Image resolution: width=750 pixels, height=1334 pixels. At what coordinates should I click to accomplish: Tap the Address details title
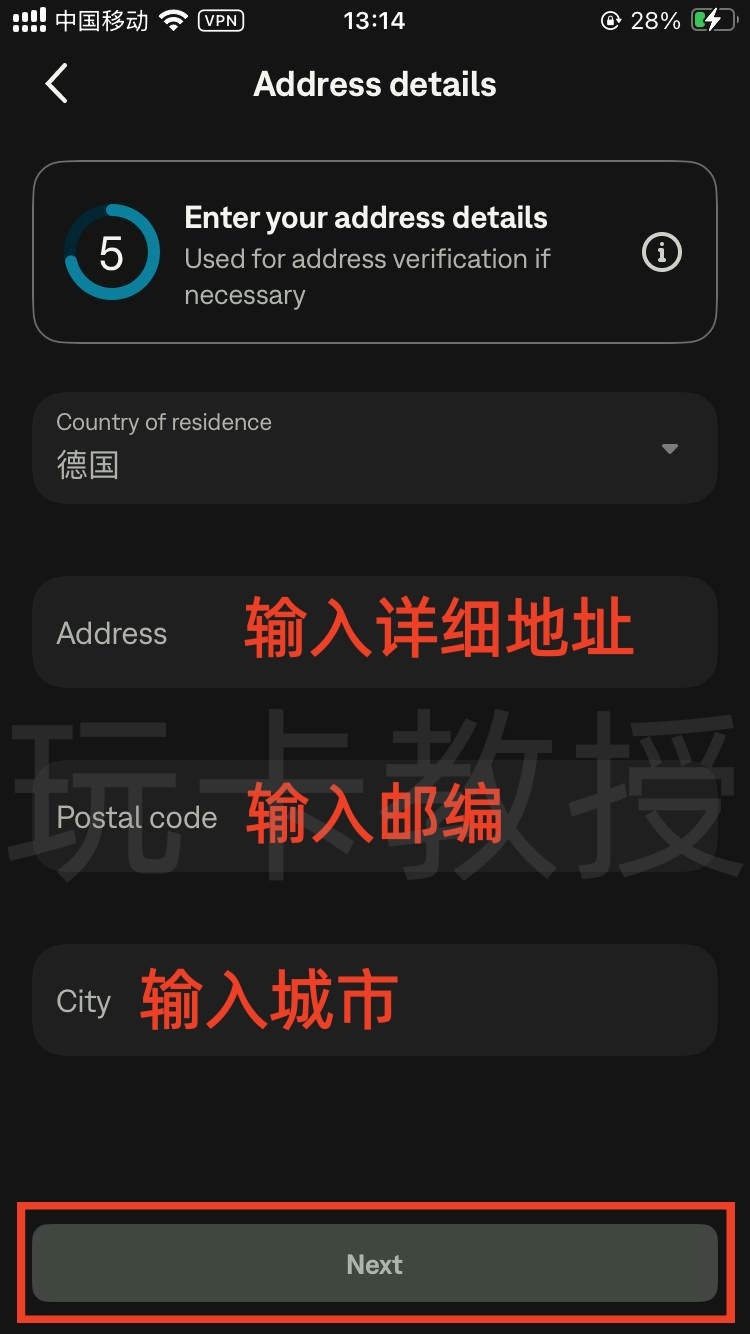(375, 84)
